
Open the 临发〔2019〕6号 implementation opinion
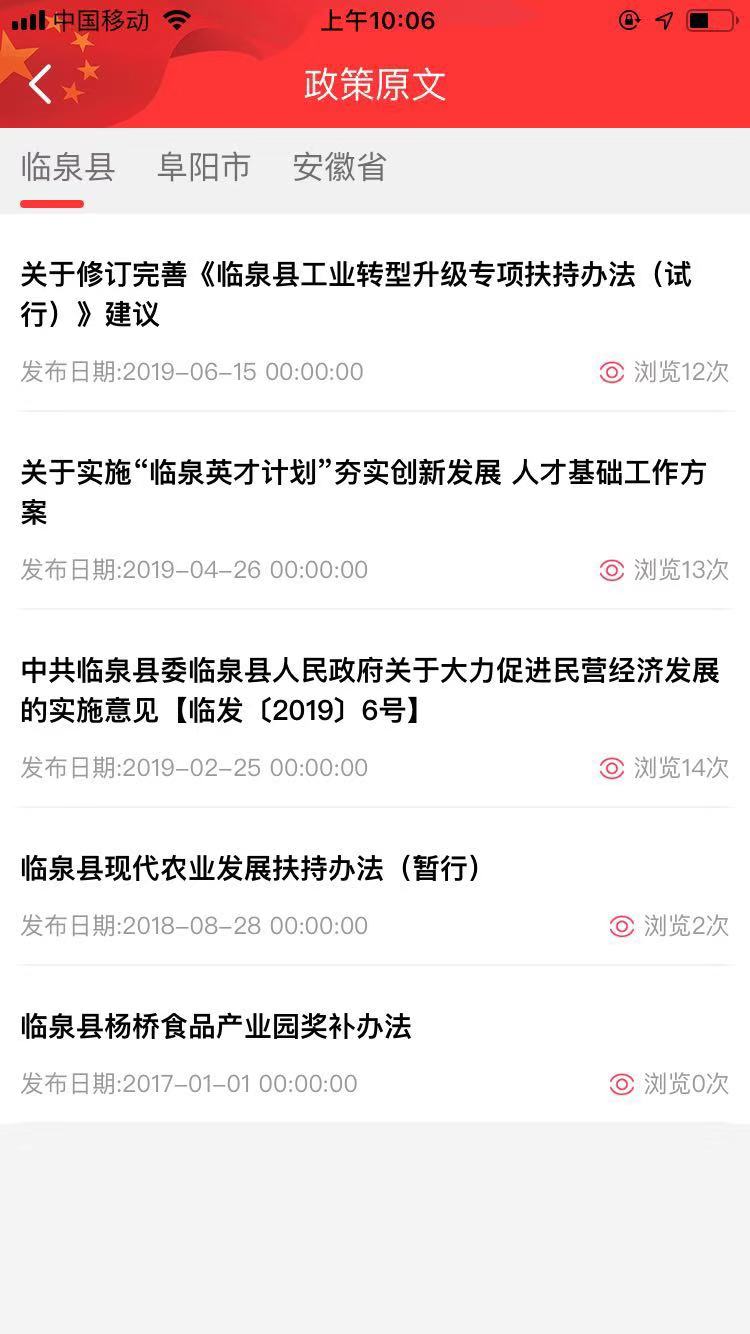point(370,690)
